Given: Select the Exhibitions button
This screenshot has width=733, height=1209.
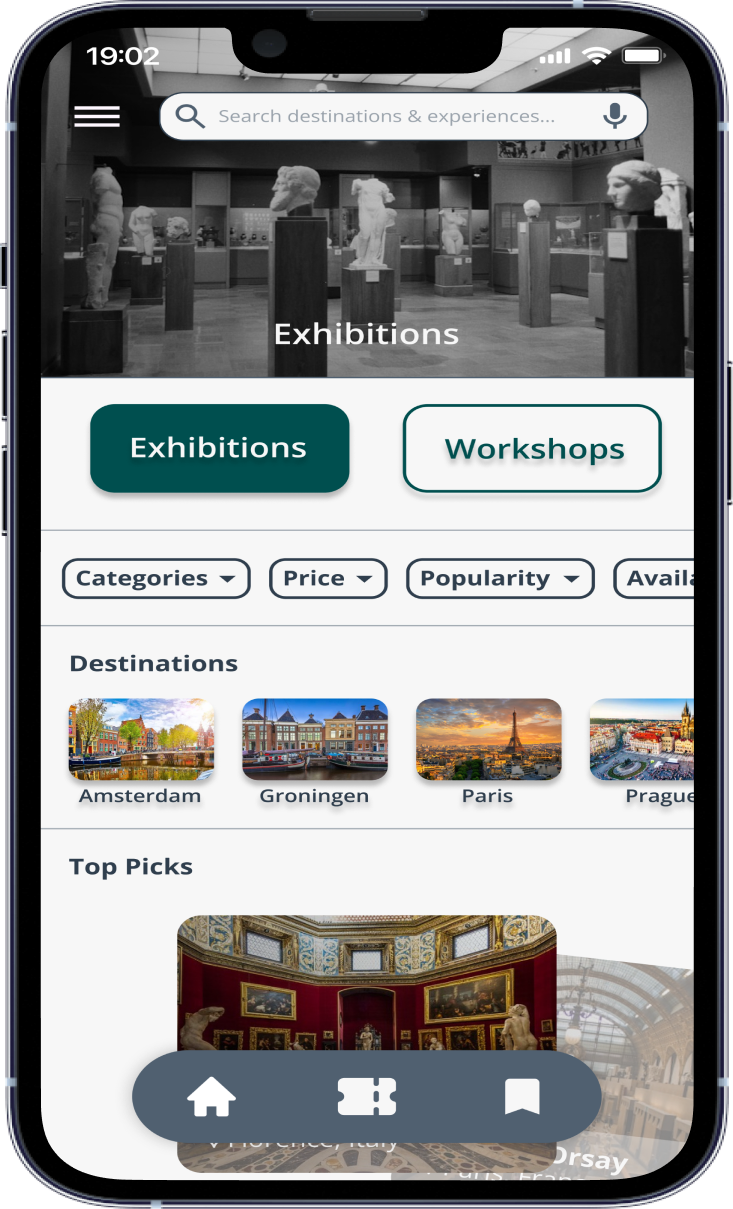Looking at the screenshot, I should (219, 448).
